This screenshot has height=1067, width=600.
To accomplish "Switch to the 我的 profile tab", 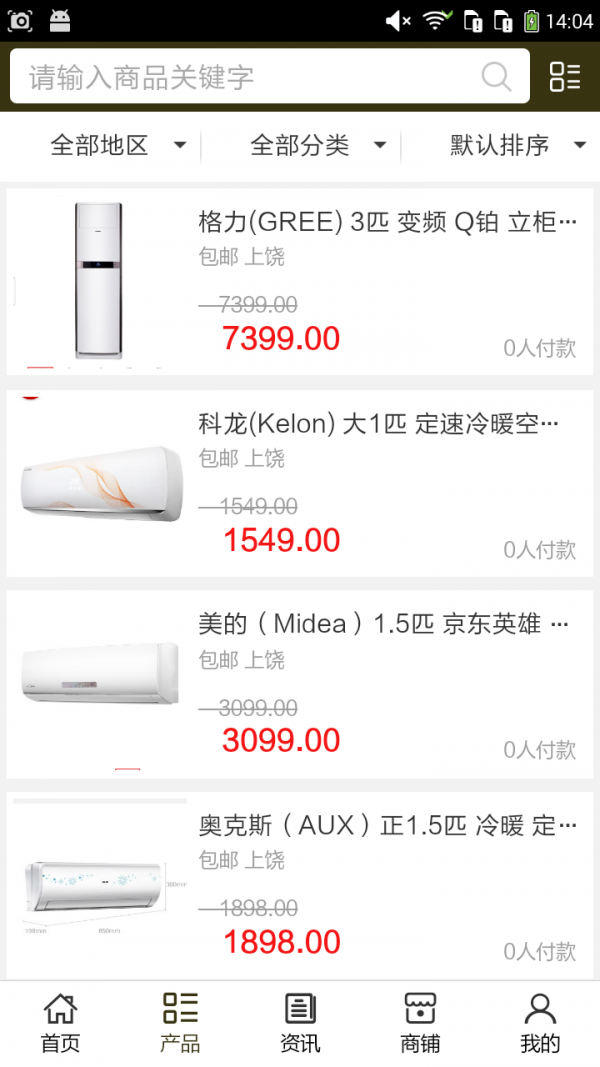I will pyautogui.click(x=540, y=1023).
